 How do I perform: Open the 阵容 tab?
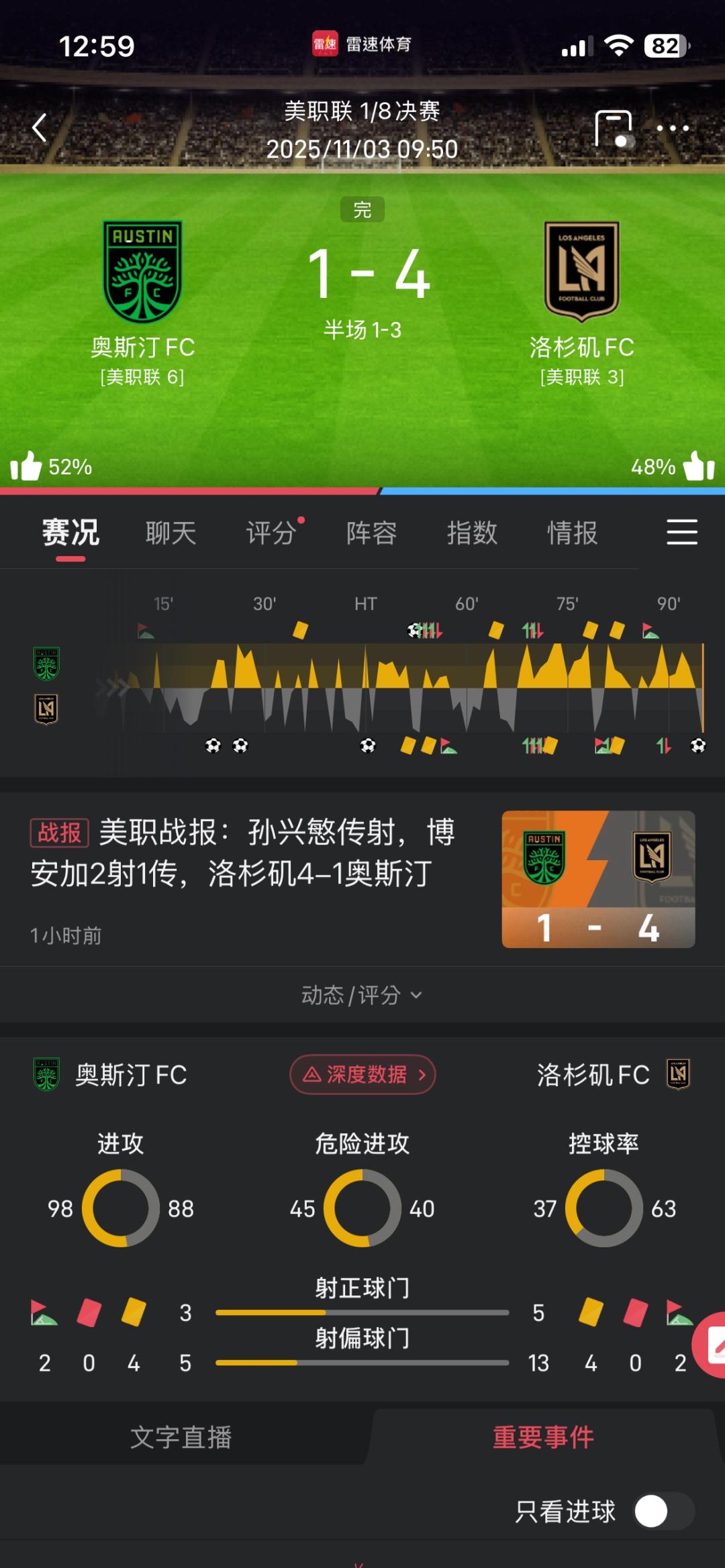click(371, 533)
